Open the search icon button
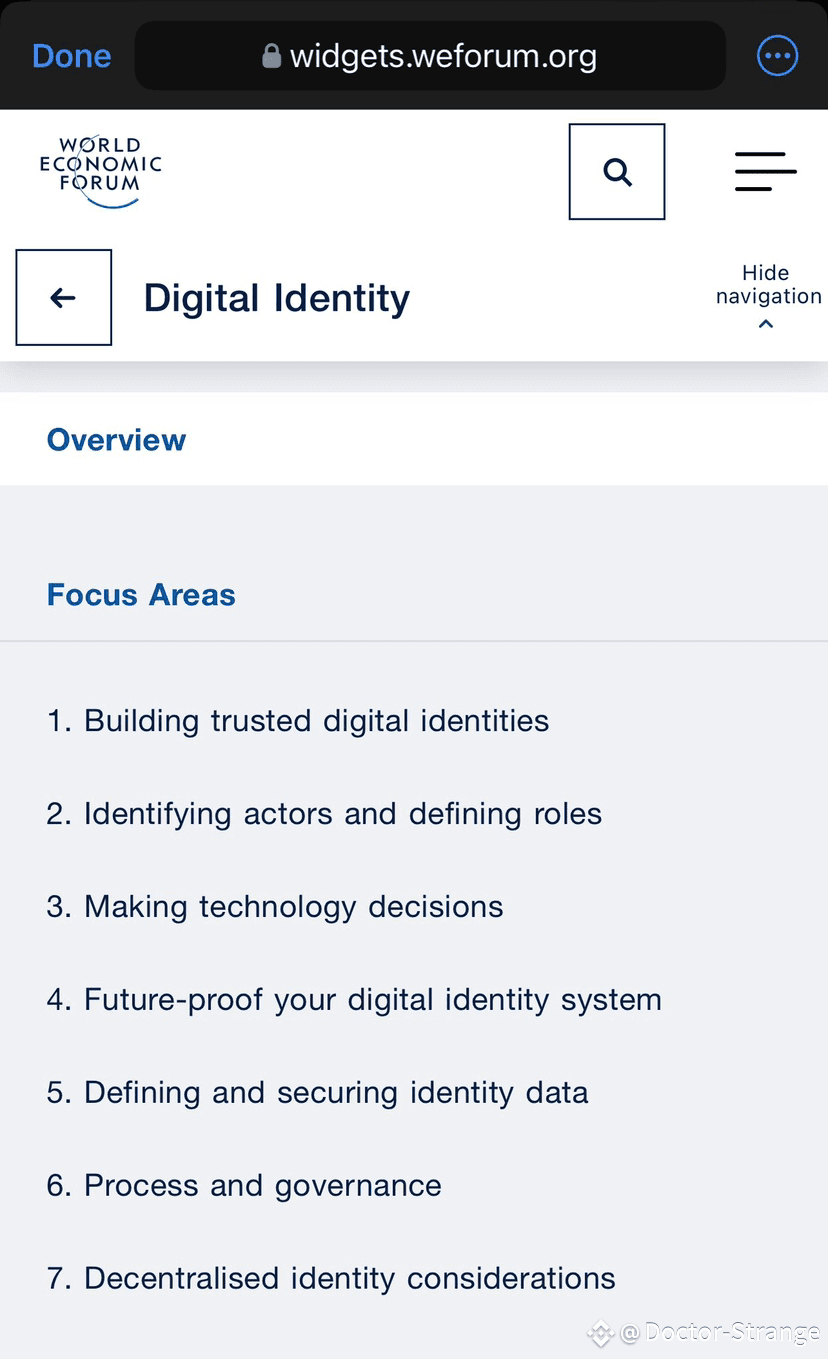This screenshot has height=1359, width=828. click(x=617, y=172)
